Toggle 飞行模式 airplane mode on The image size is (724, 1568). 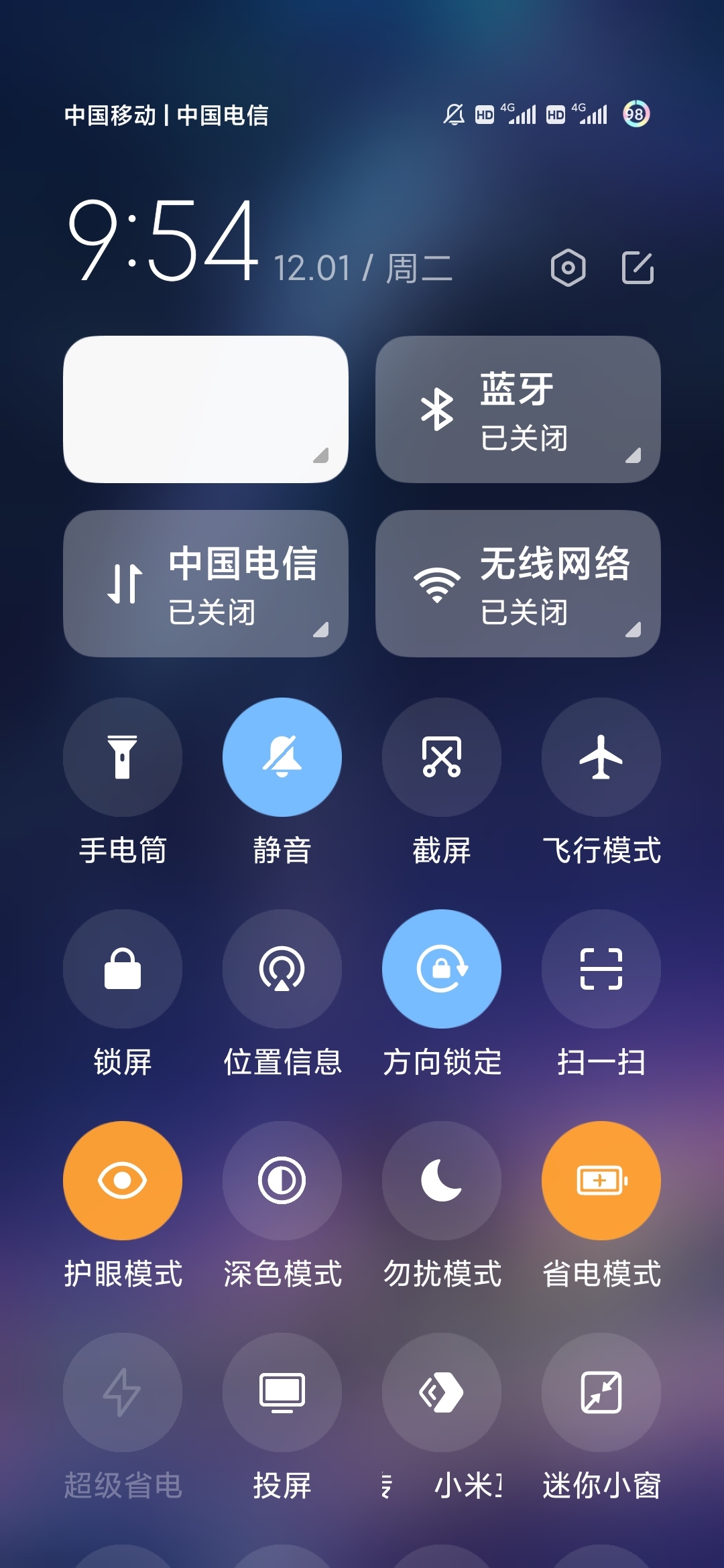(601, 757)
